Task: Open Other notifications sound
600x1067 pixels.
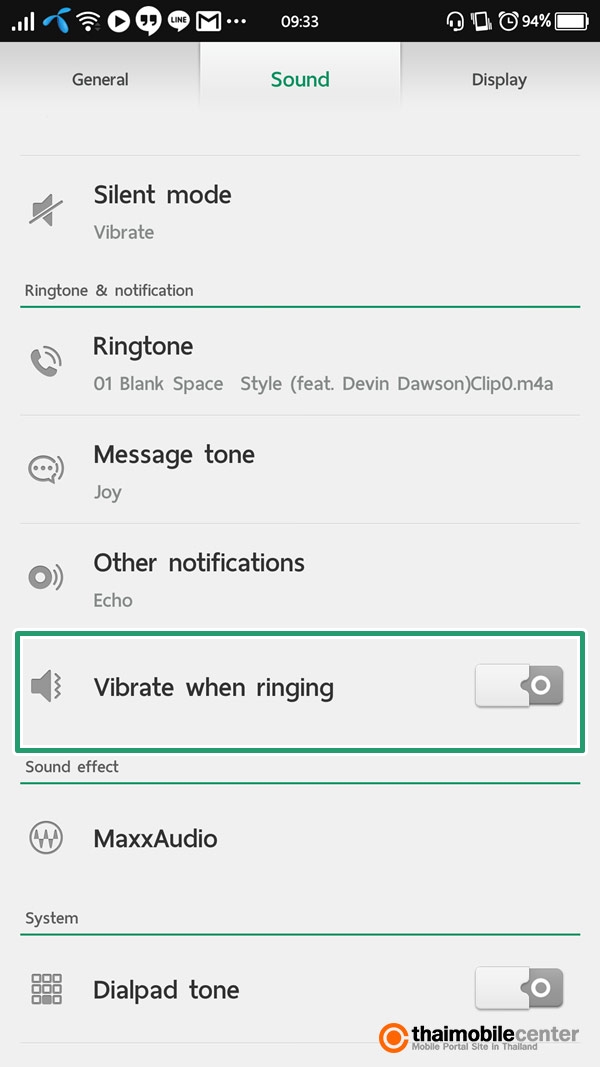Action: (x=300, y=578)
